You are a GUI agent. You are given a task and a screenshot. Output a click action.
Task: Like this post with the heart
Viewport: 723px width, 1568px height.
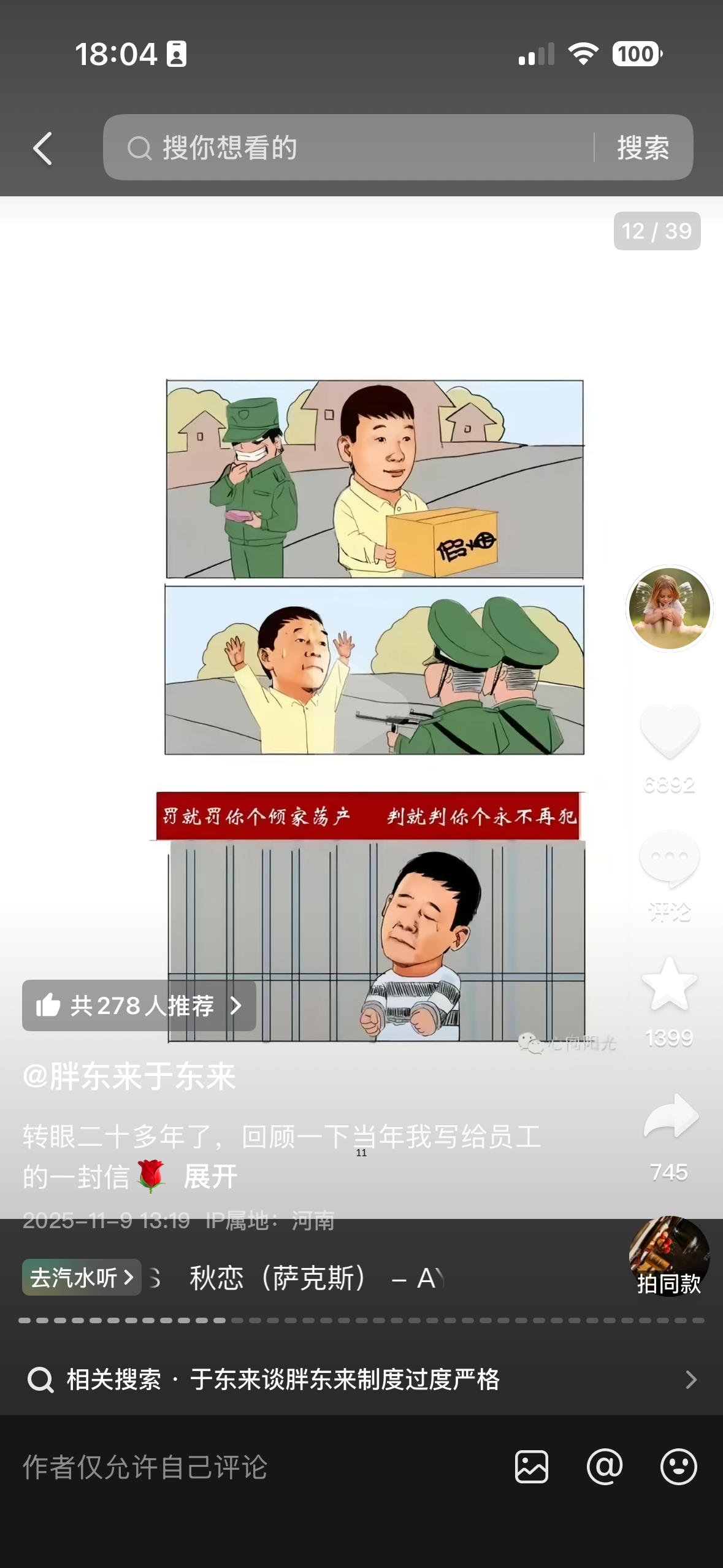click(669, 731)
